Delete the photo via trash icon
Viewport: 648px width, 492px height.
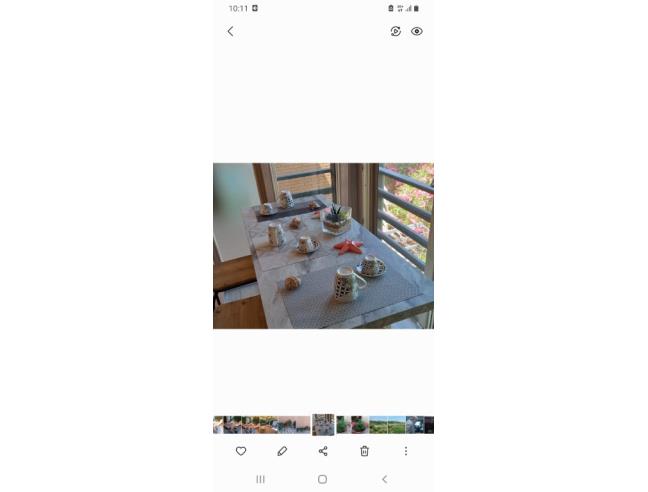pyautogui.click(x=365, y=451)
